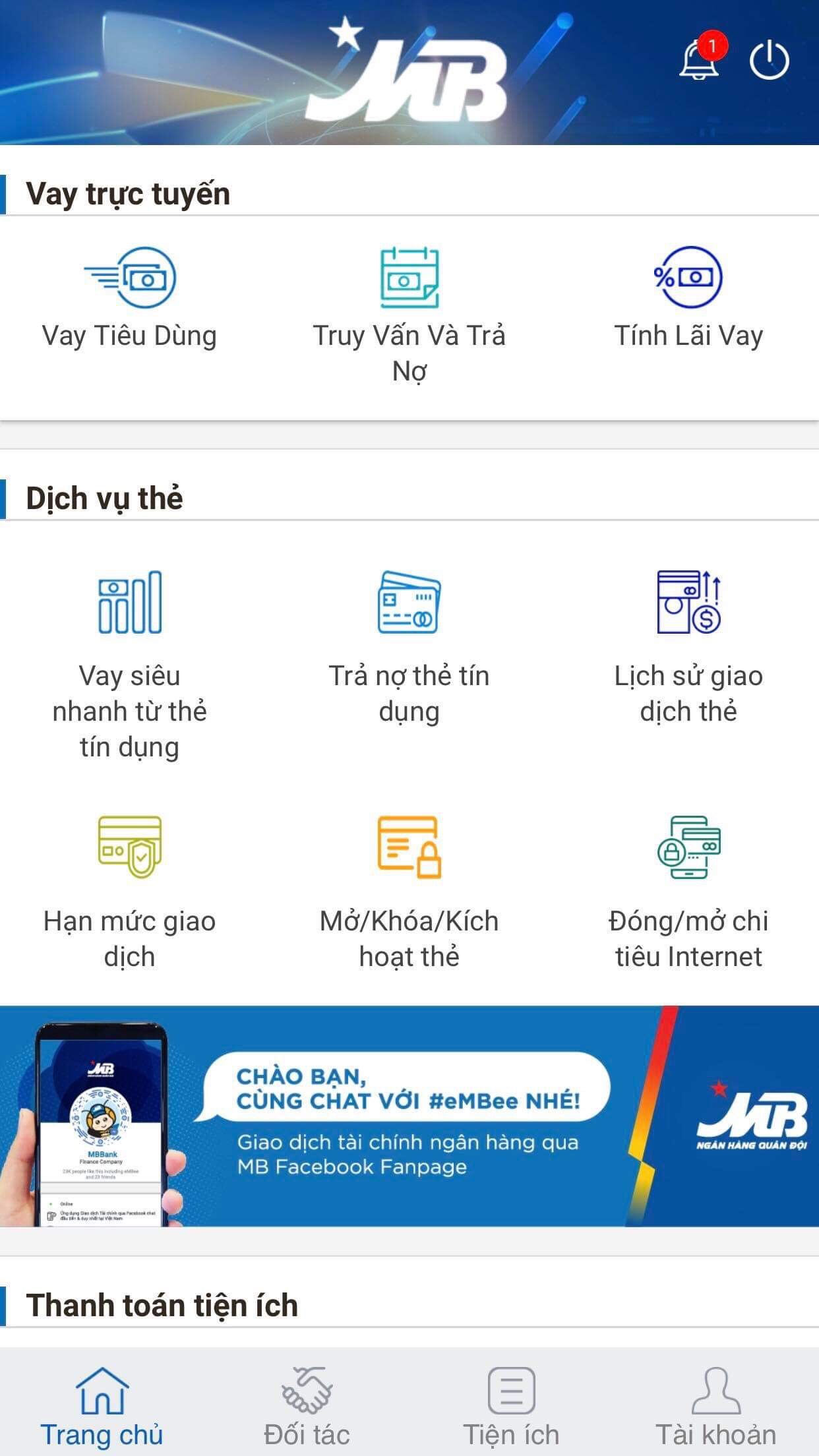Switch to the Đối tác tab
This screenshot has width=819, height=1456.
307,1406
